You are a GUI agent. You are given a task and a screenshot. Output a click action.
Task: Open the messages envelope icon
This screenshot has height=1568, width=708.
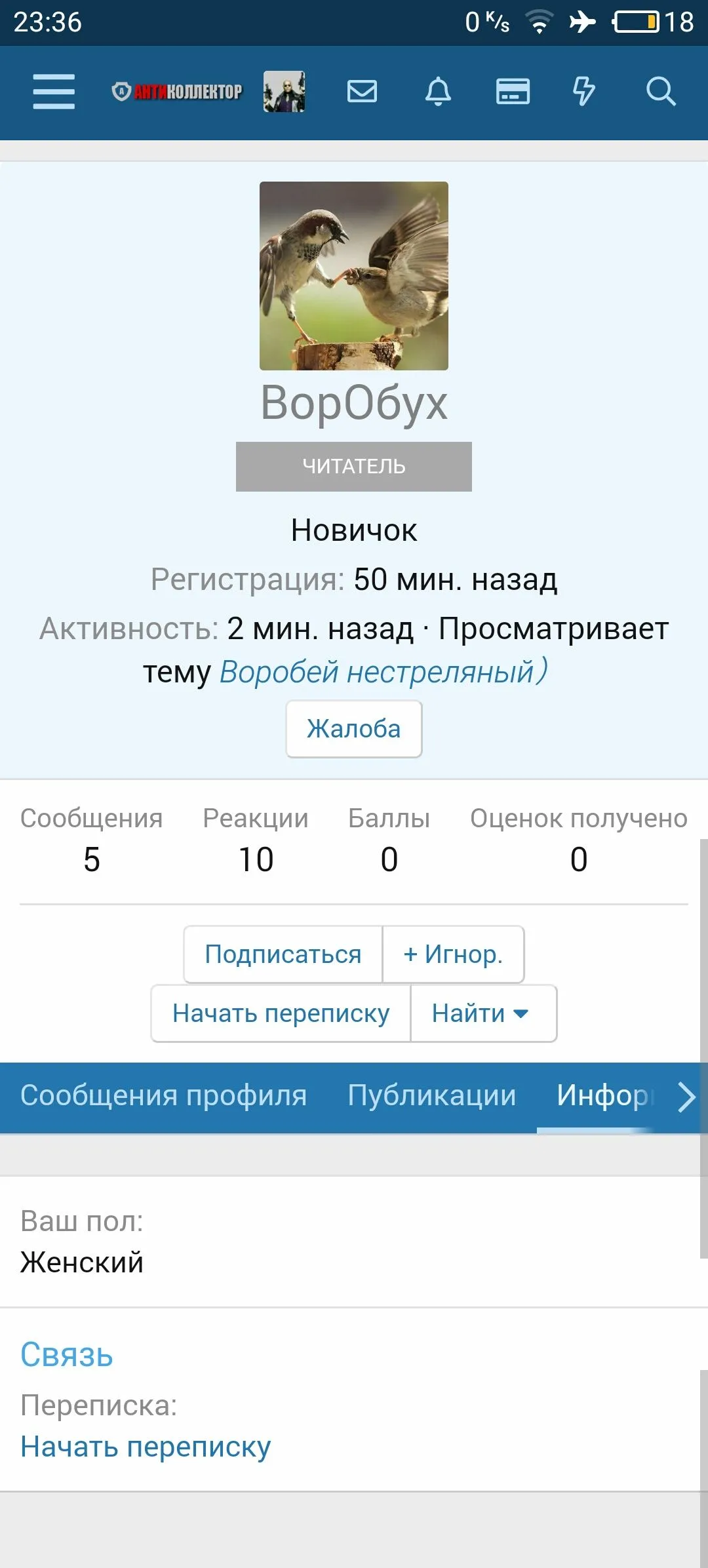(361, 92)
